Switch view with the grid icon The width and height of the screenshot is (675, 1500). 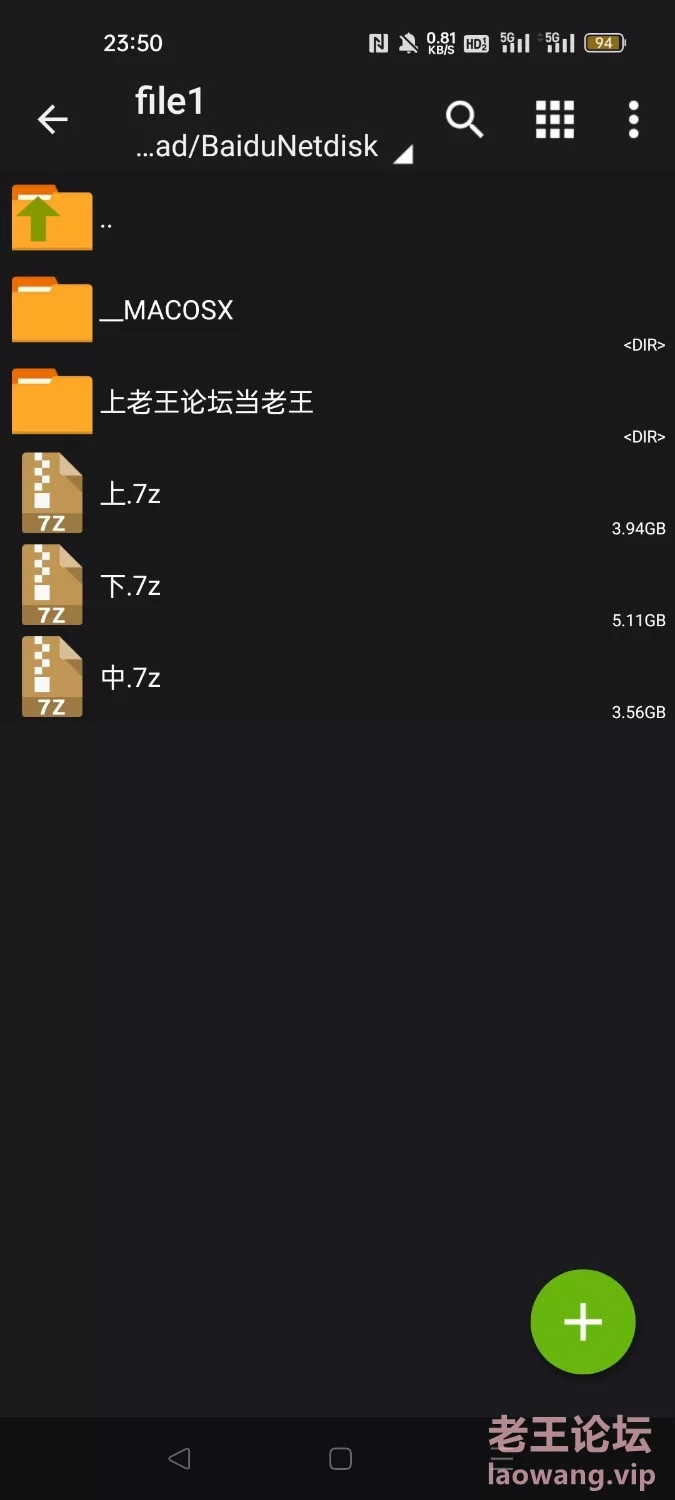[x=554, y=120]
